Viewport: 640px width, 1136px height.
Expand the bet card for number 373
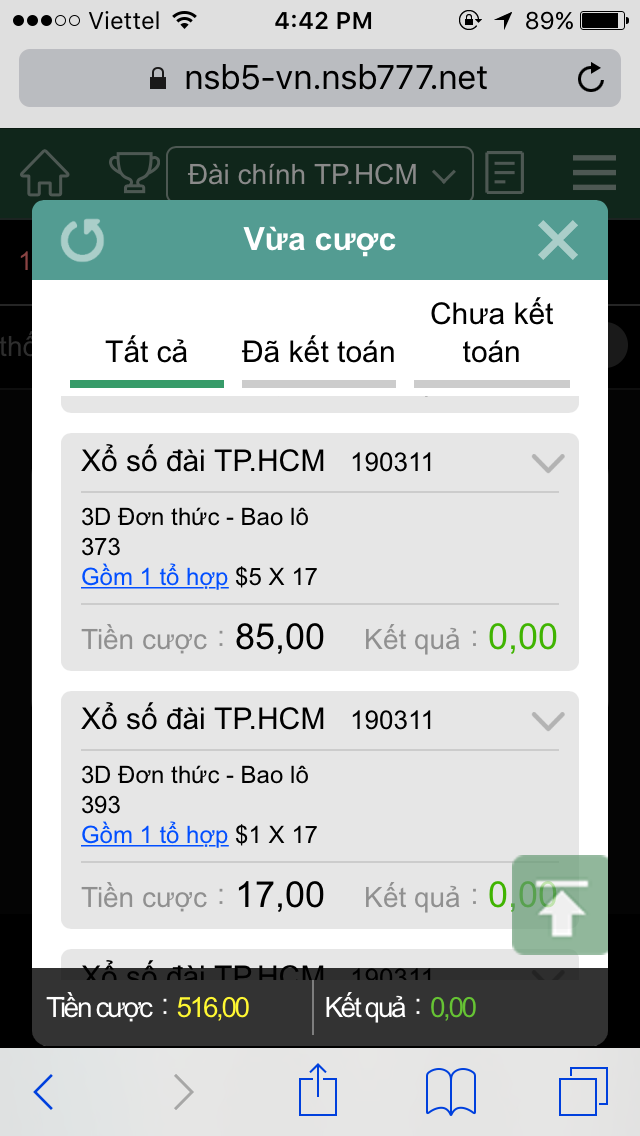click(548, 463)
